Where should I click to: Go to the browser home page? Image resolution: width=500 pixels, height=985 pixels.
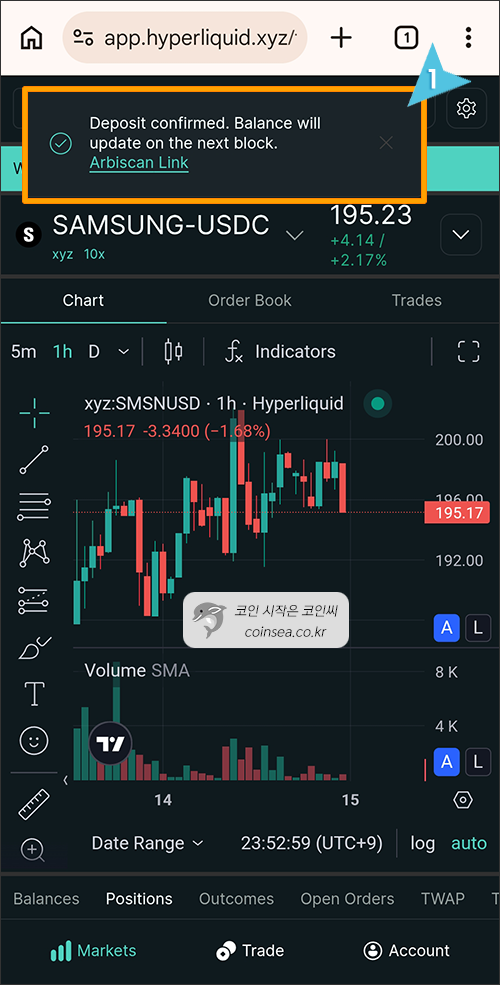pyautogui.click(x=32, y=38)
